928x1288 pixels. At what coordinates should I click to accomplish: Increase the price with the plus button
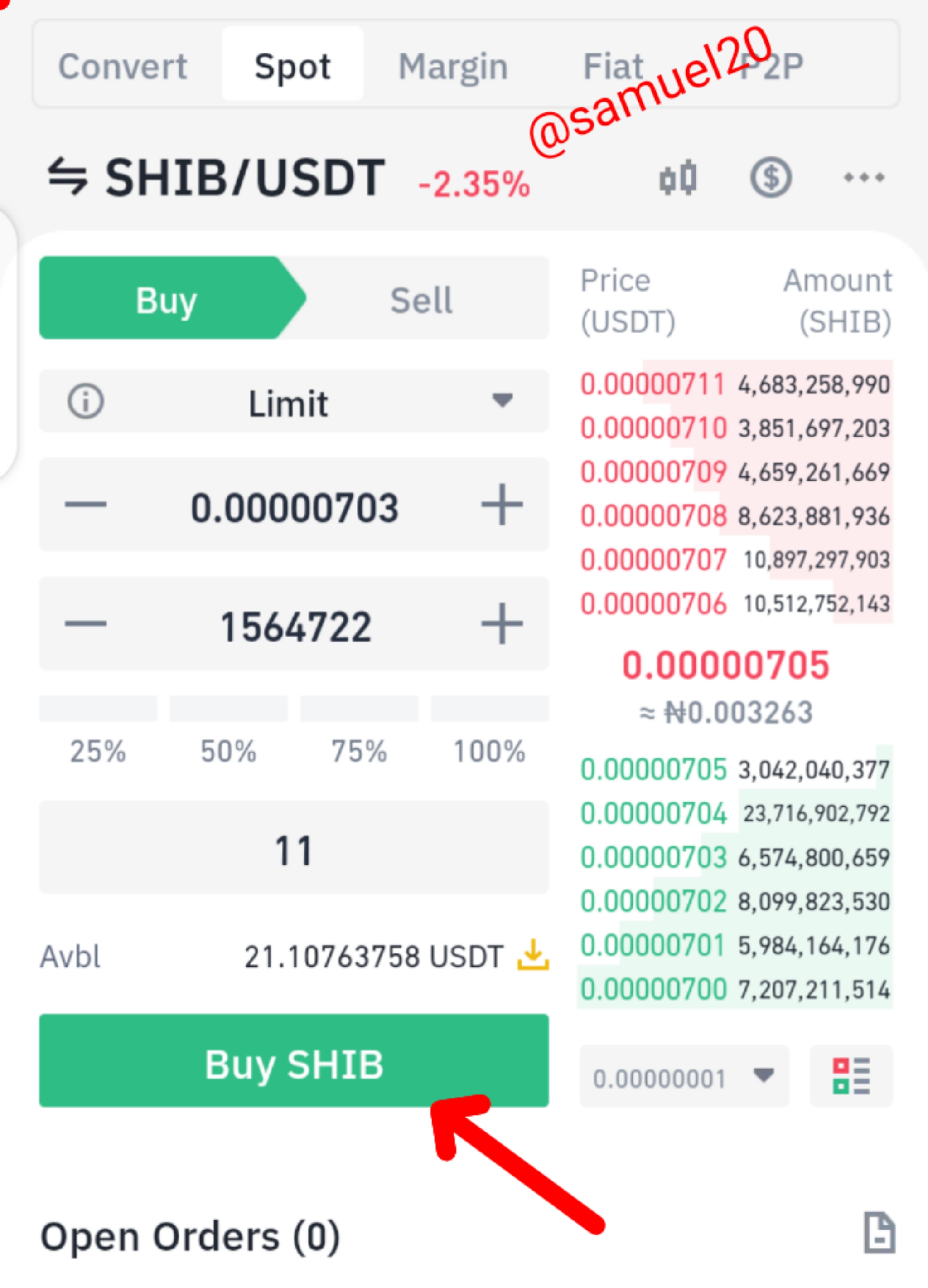pos(502,504)
